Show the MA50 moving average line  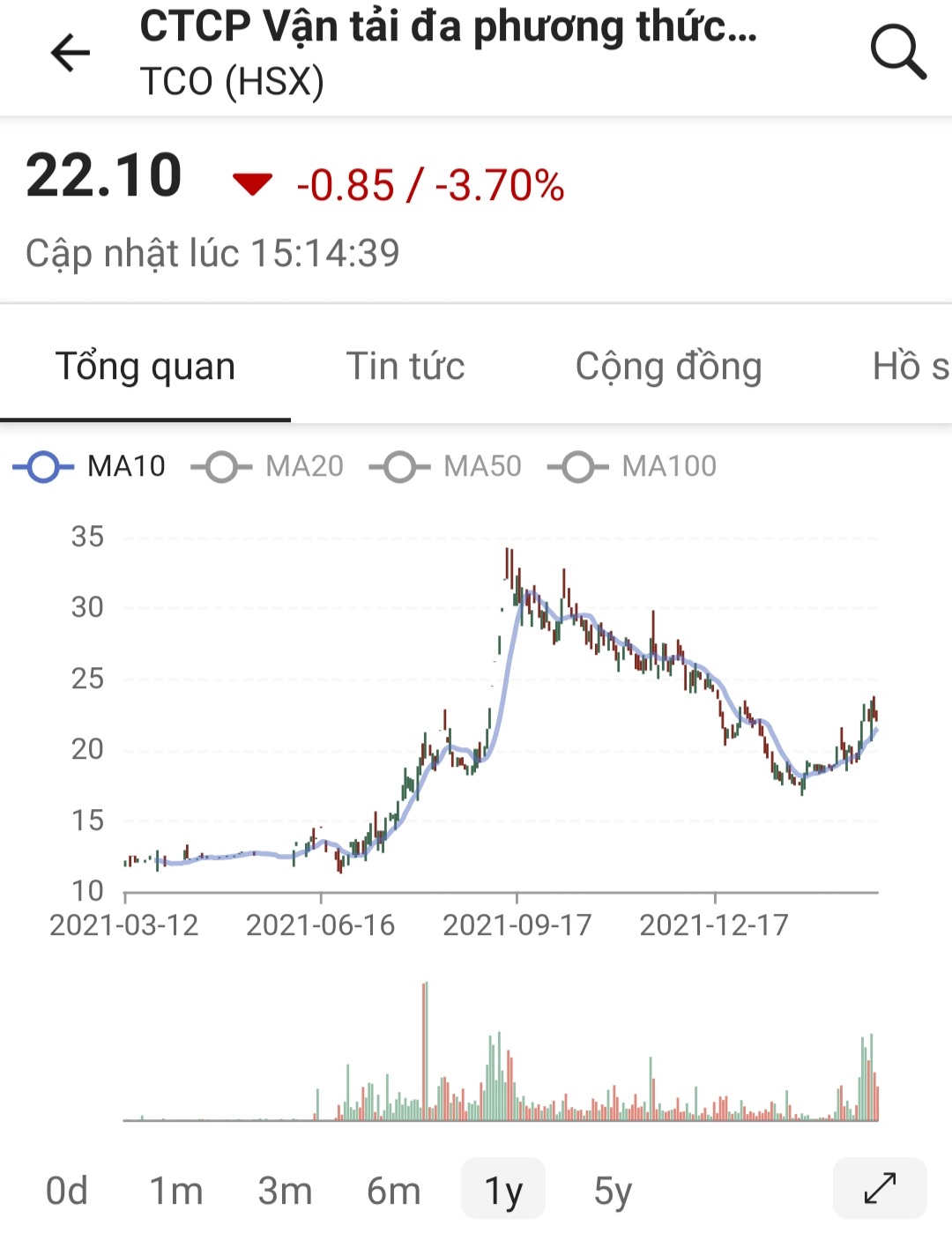click(x=446, y=466)
